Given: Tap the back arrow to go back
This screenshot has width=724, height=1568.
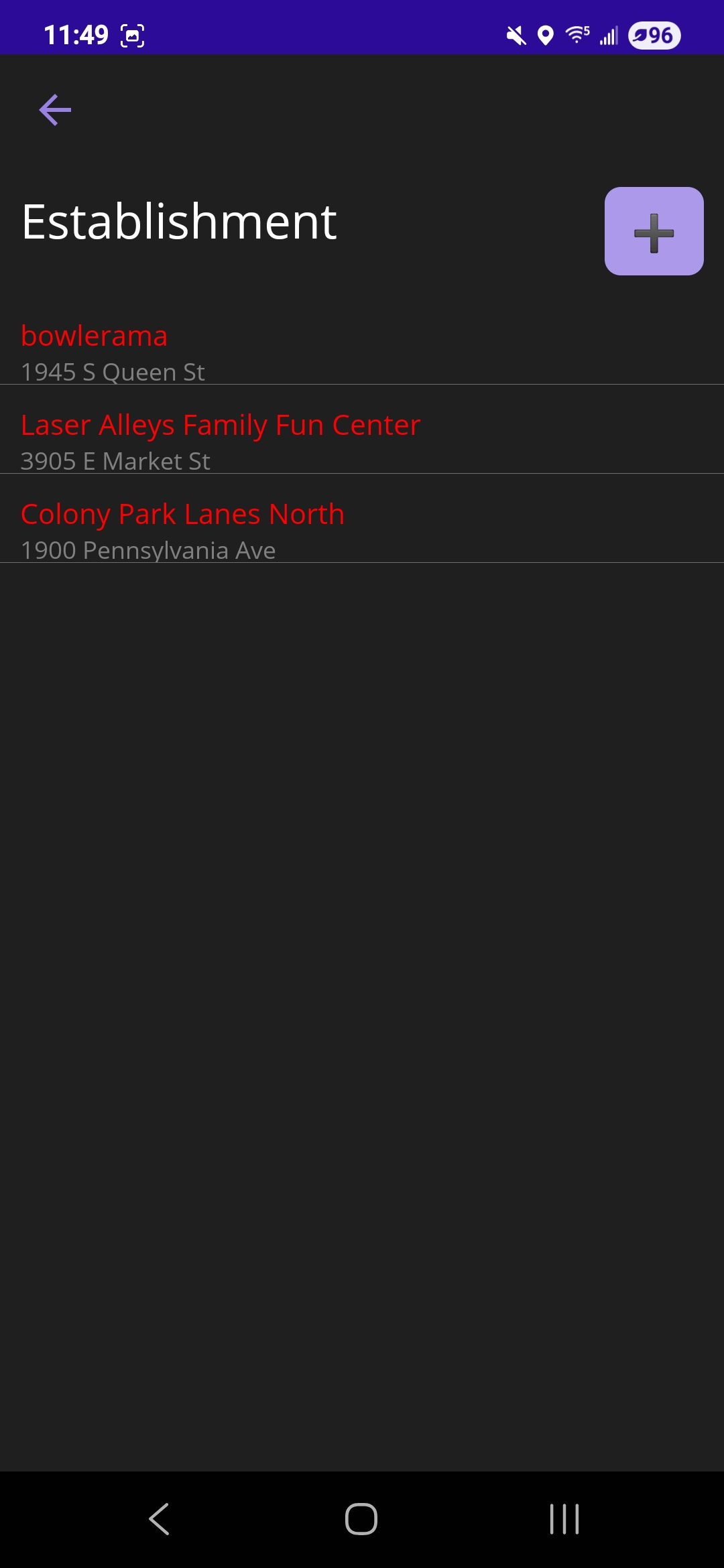Looking at the screenshot, I should [55, 109].
